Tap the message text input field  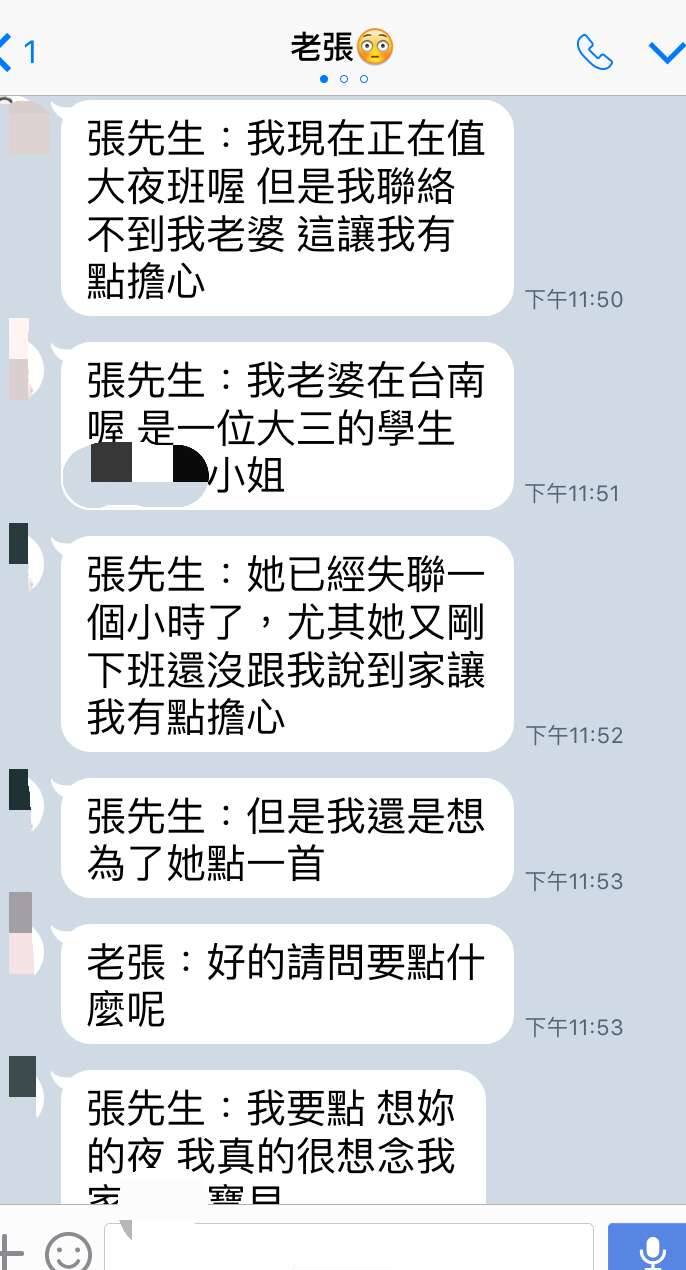tap(350, 1248)
